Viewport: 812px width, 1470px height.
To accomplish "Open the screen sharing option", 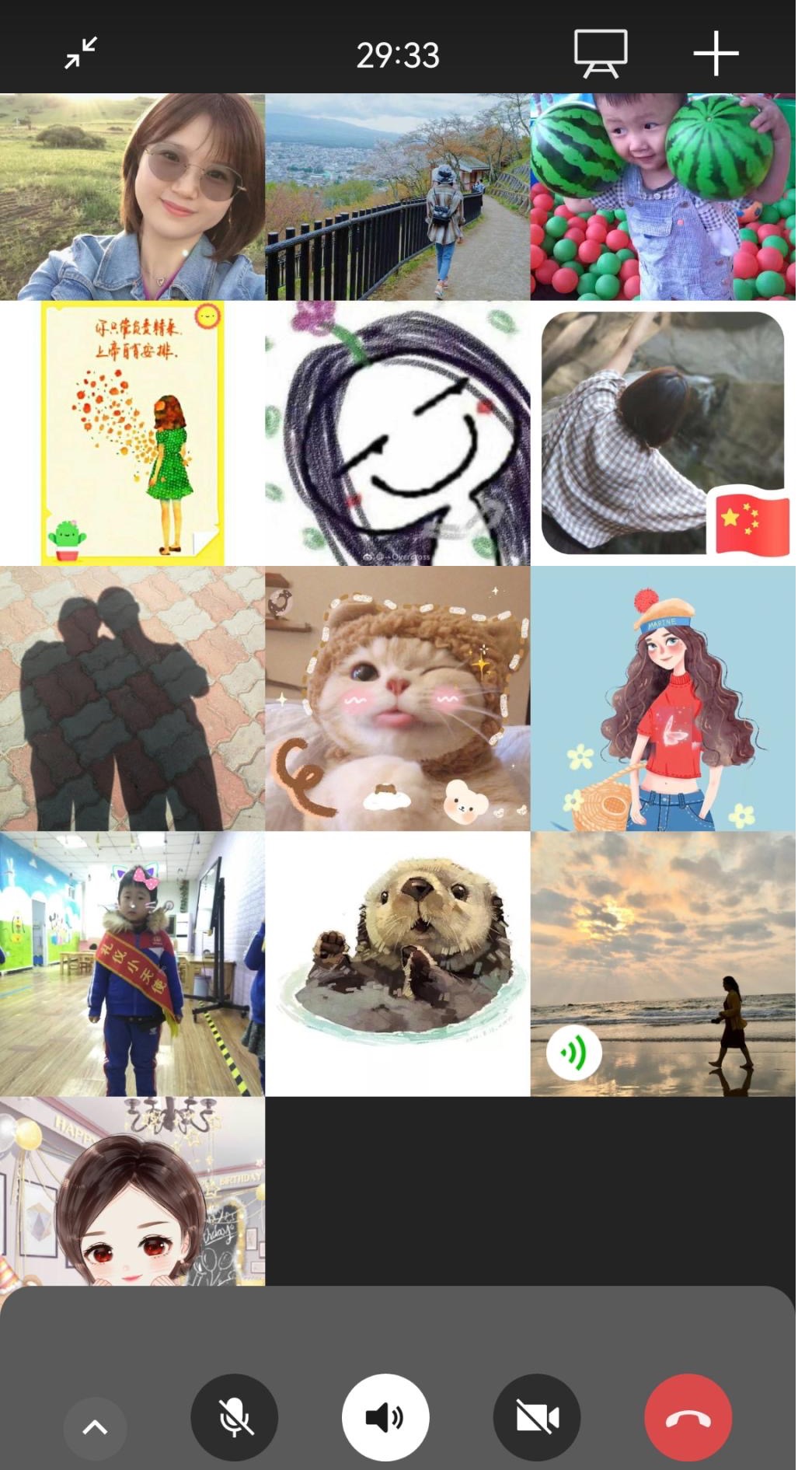I will 600,54.
